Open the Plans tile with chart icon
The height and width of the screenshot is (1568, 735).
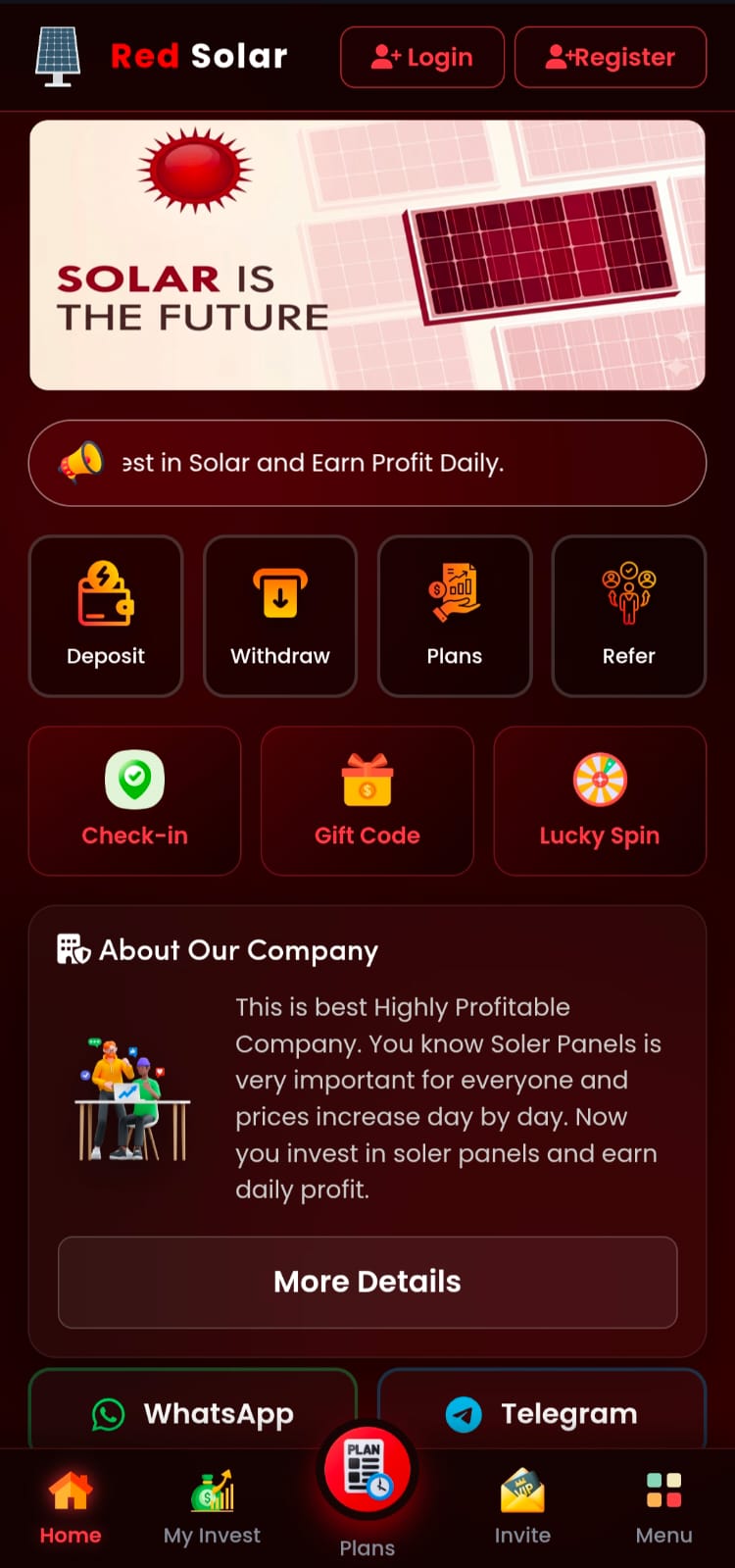point(455,616)
